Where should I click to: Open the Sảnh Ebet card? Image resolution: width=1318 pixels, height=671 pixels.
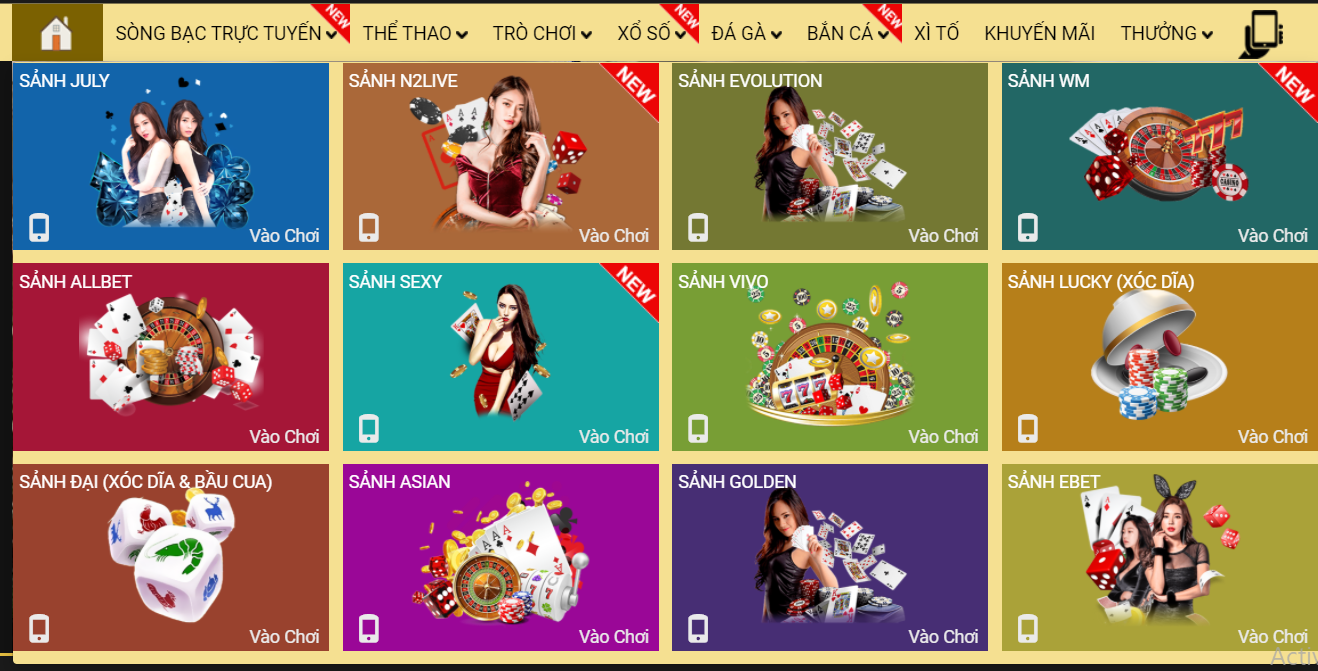pyautogui.click(x=1159, y=557)
